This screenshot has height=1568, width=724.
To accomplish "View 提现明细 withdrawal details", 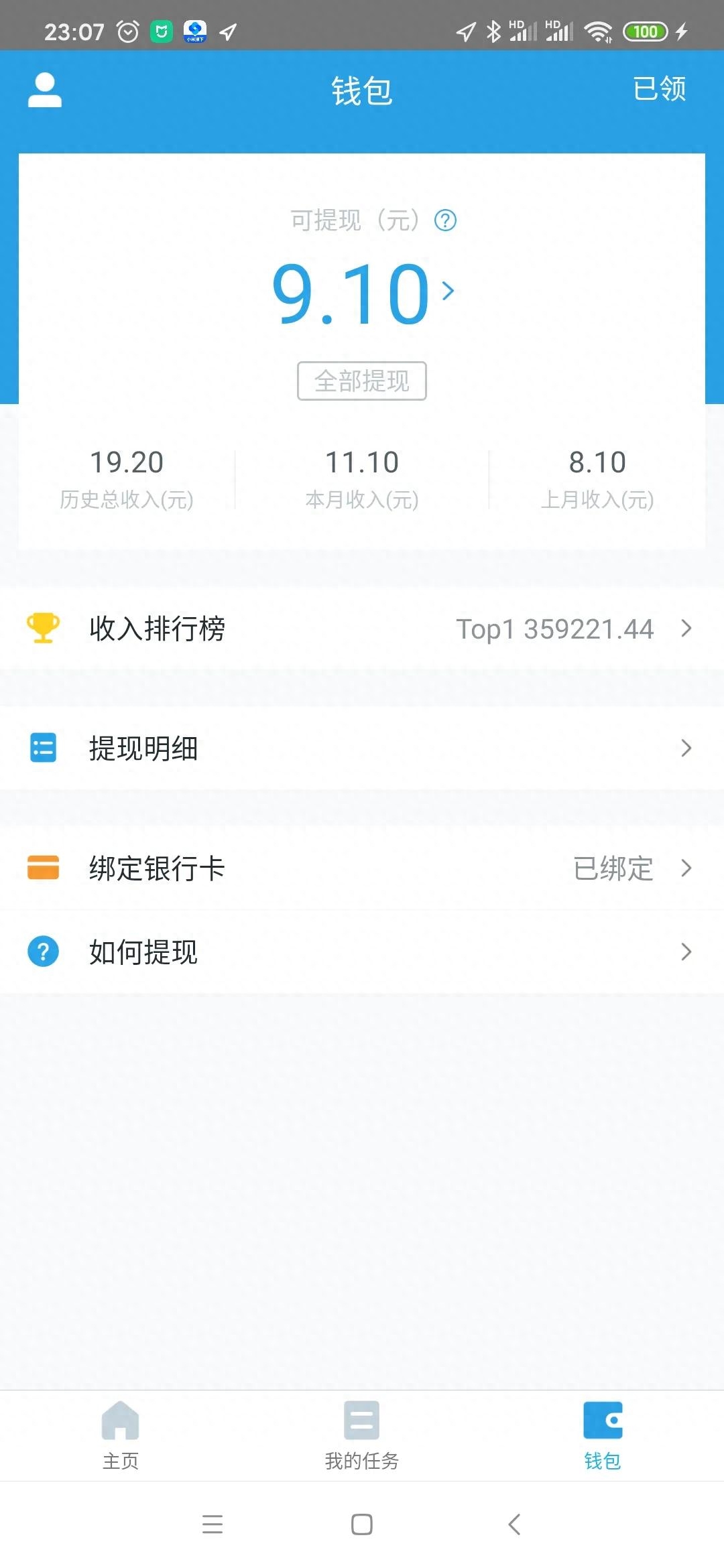I will tap(362, 748).
